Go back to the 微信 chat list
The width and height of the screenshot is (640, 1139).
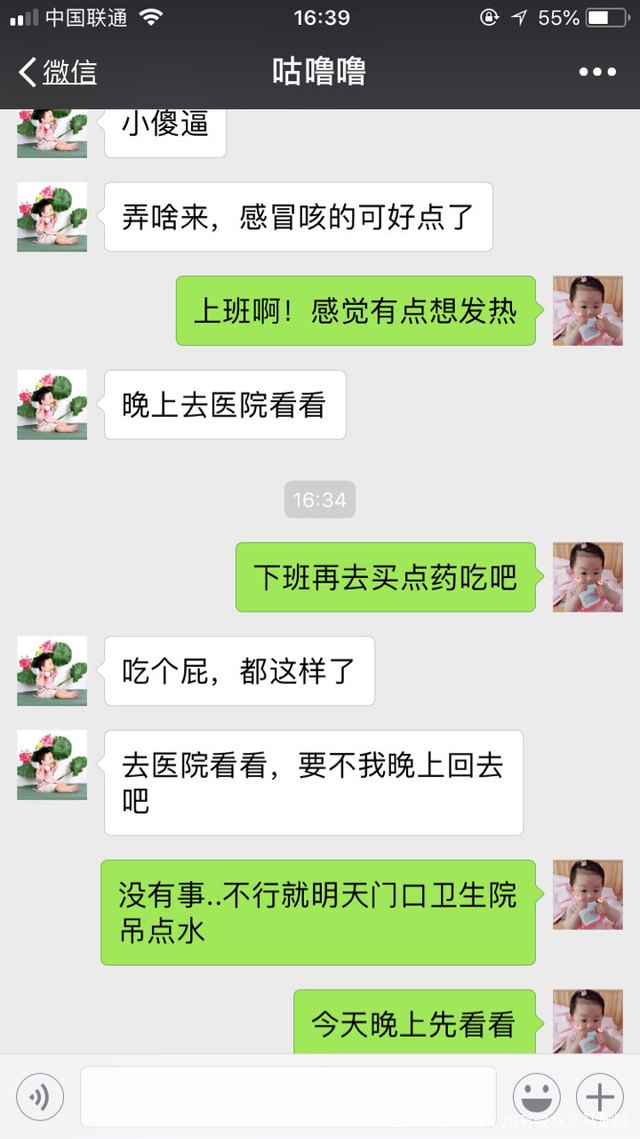pyautogui.click(x=58, y=72)
